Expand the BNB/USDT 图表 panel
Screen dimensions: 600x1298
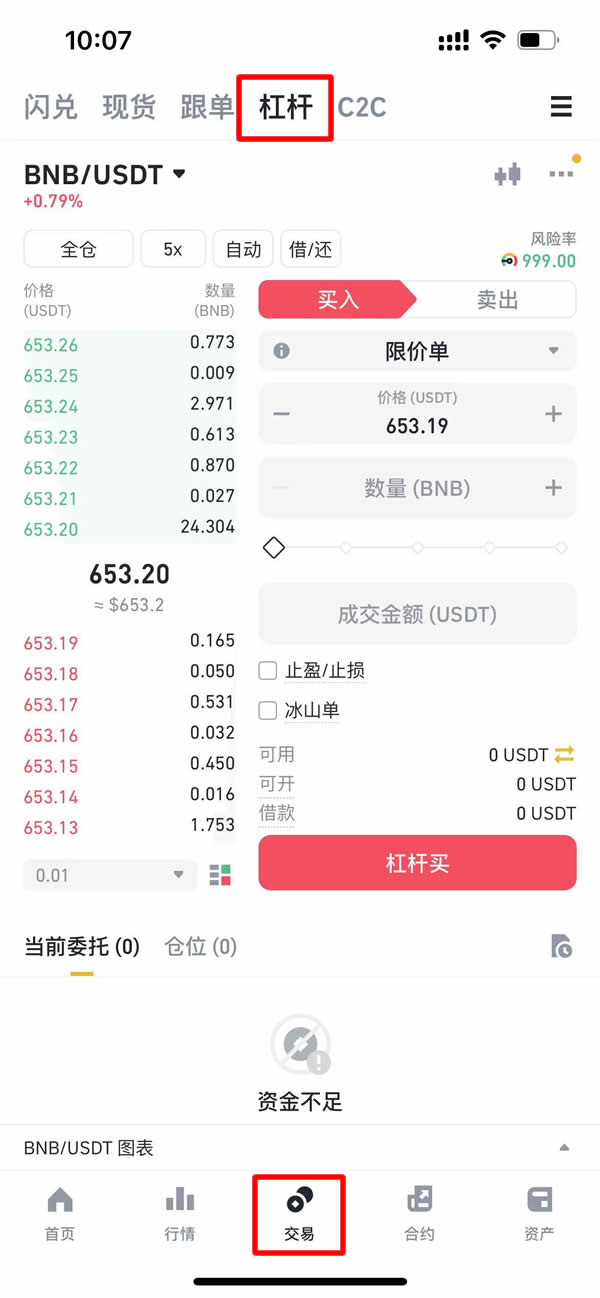564,1148
